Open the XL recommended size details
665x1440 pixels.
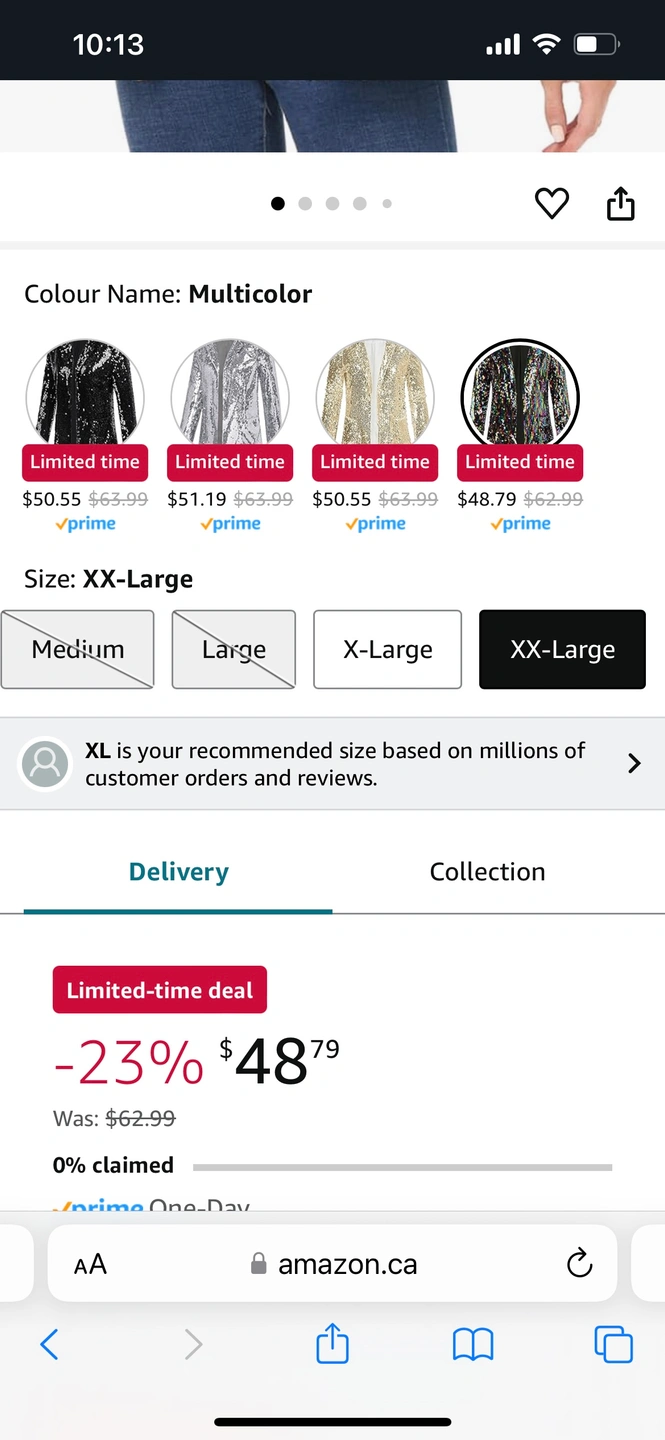coord(332,764)
